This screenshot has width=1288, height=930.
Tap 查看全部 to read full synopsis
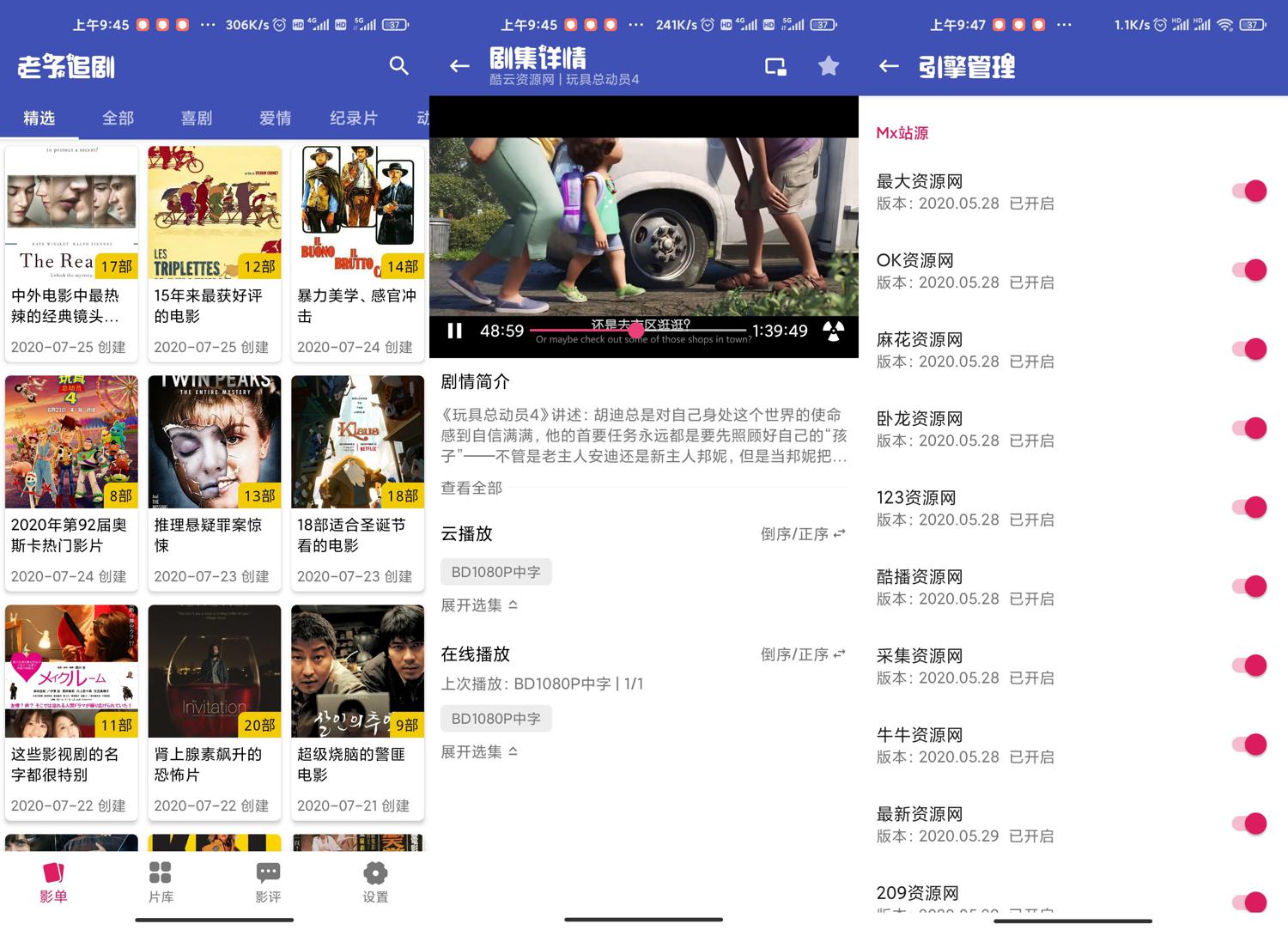(x=471, y=488)
